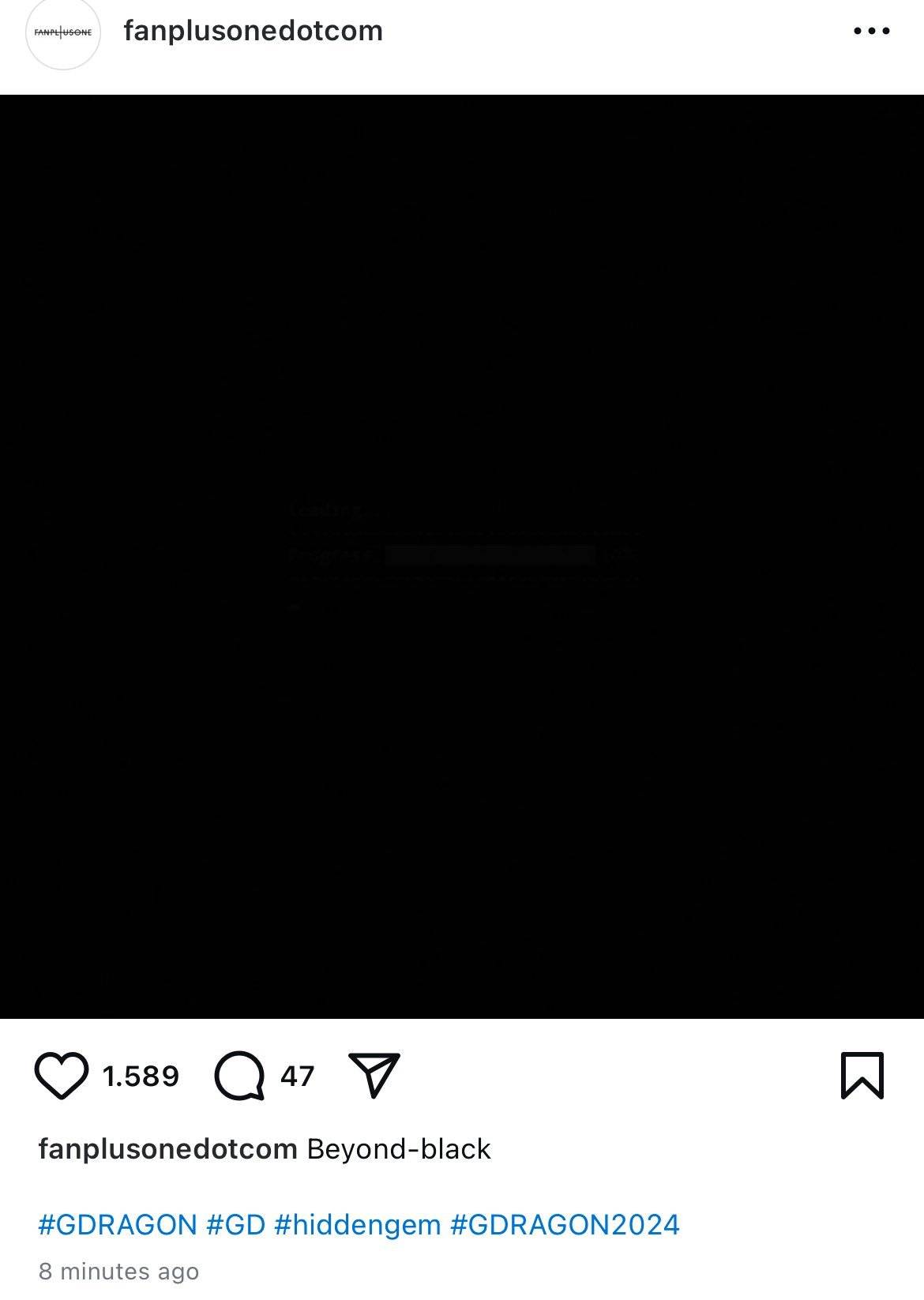Open the #GD hashtag

(235, 1225)
